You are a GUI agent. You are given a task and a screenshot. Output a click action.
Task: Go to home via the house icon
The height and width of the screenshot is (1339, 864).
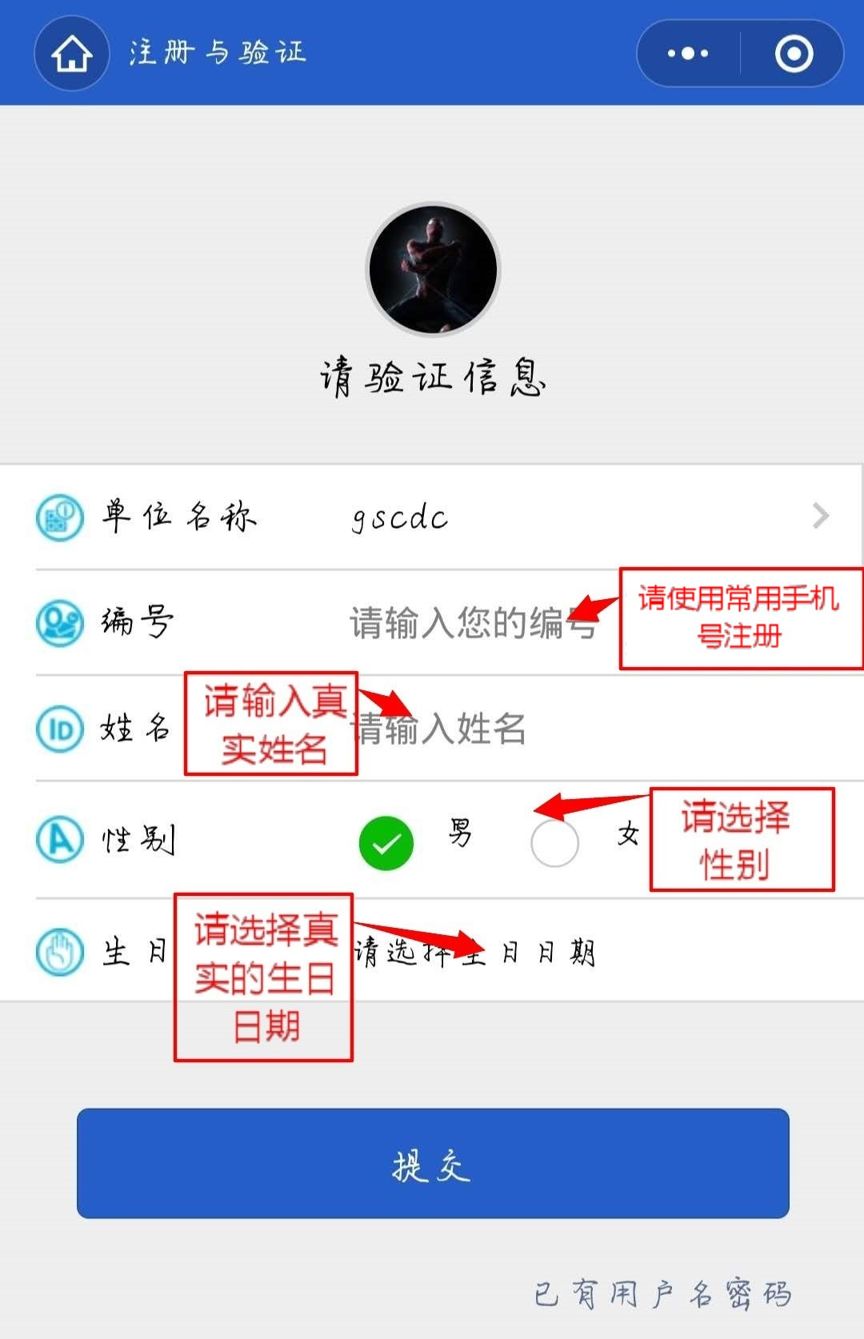tap(71, 54)
